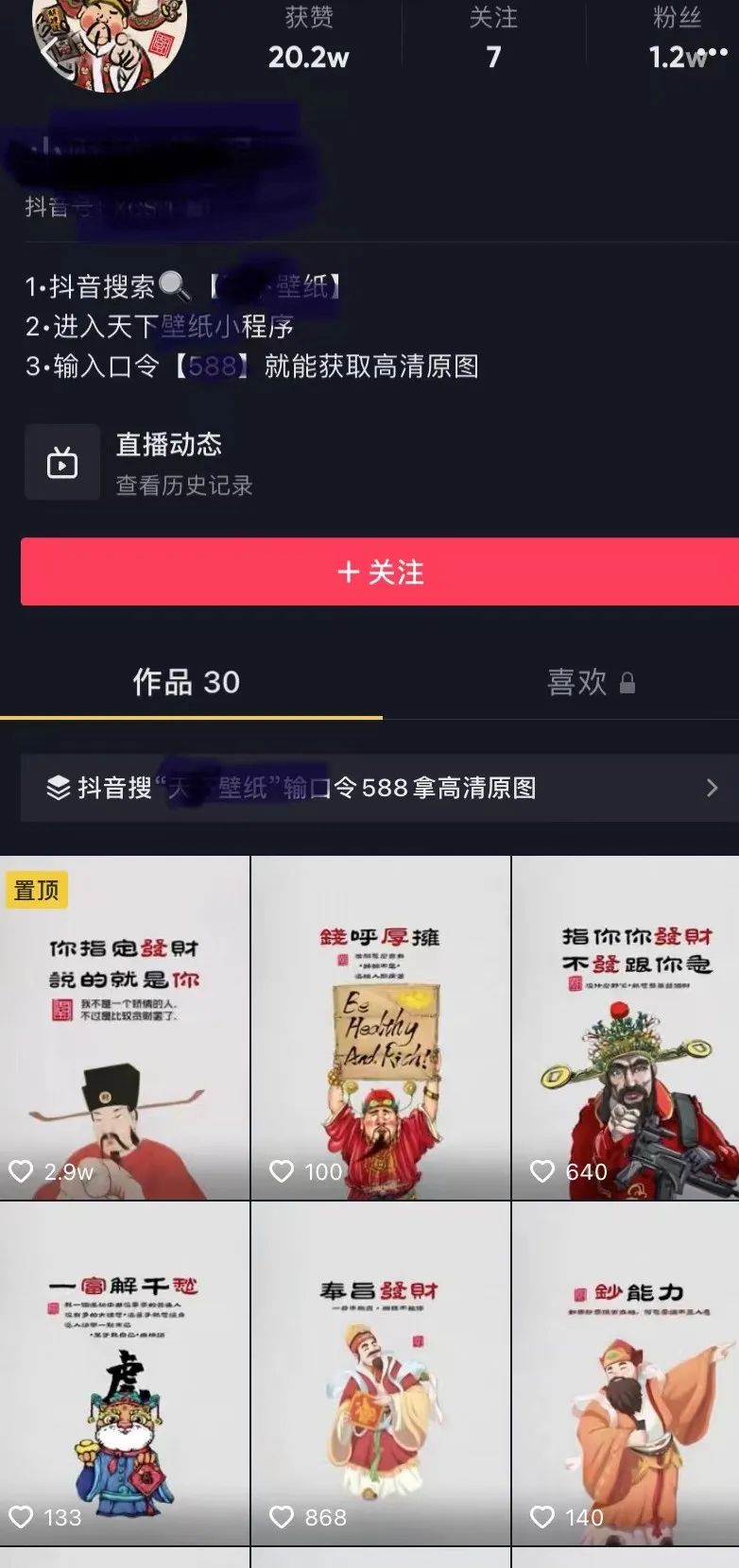The width and height of the screenshot is (739, 1568).
Task: Open the 输口令588拿高清原图 collection banner
Action: (x=380, y=788)
